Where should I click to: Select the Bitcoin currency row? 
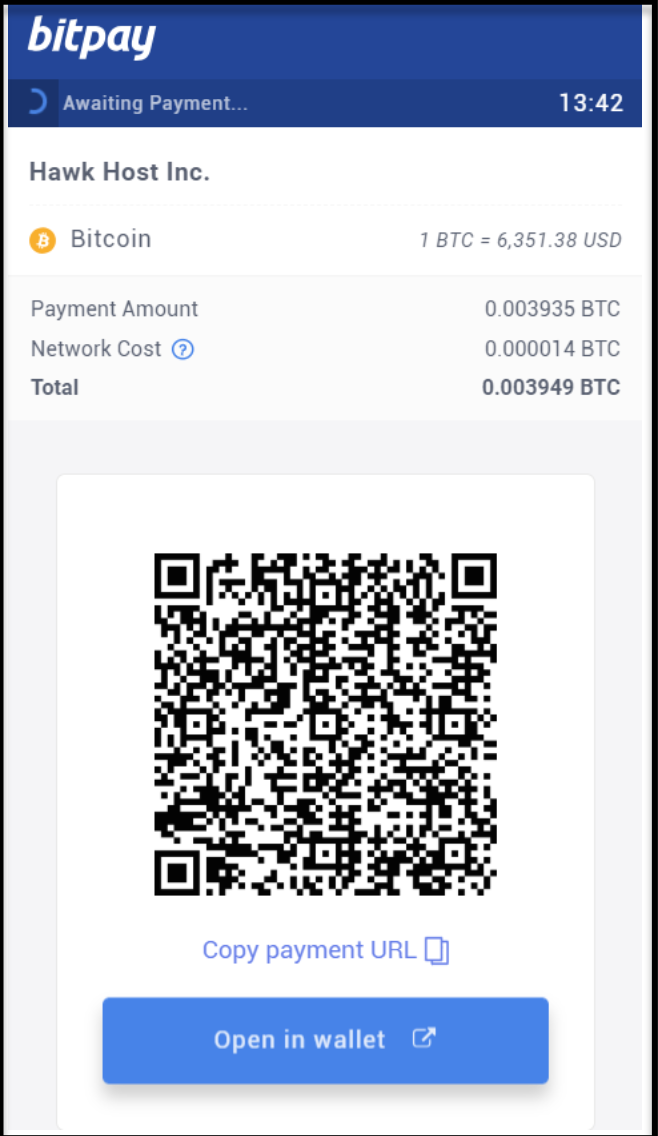(x=325, y=239)
